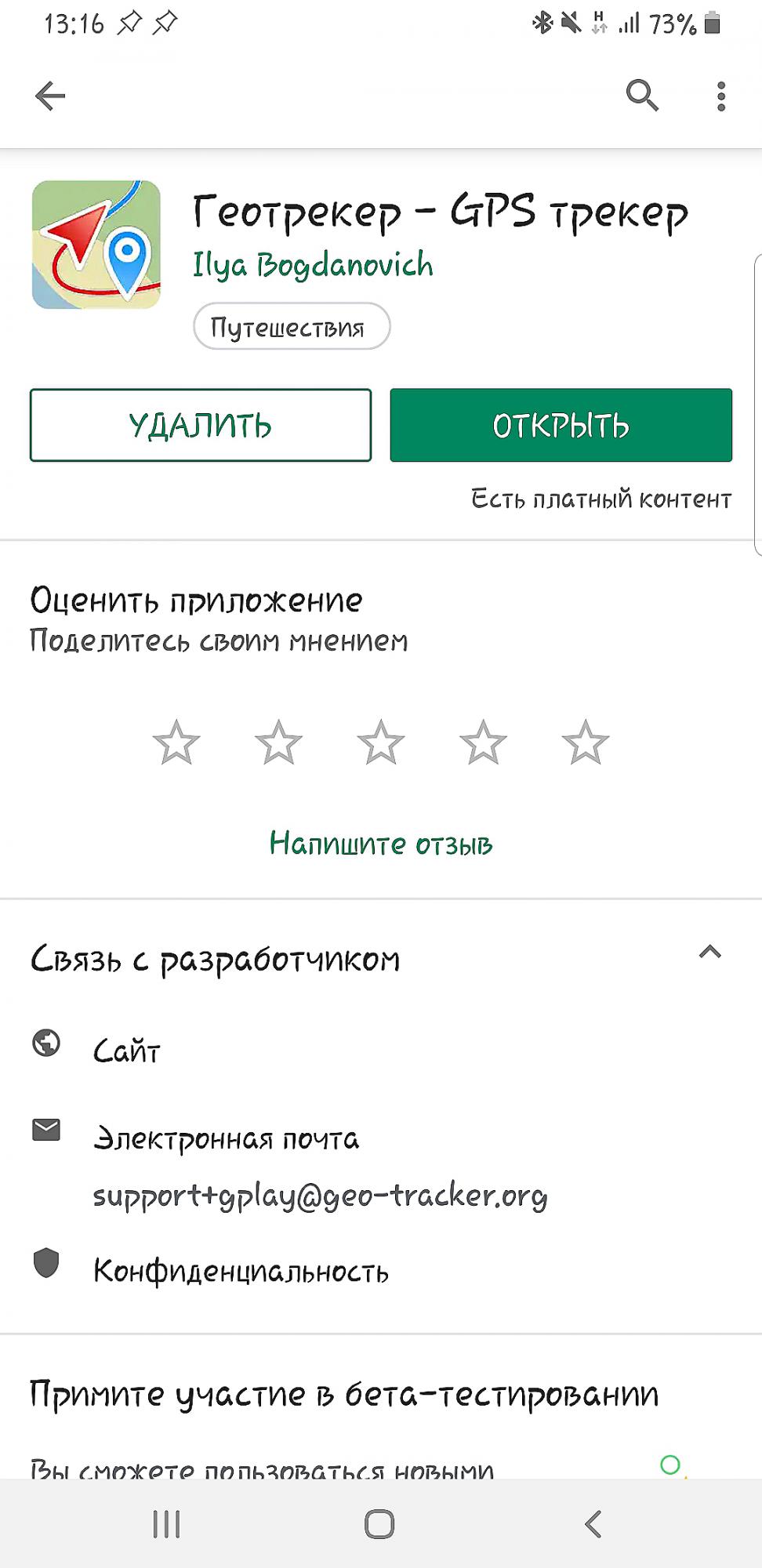Tap Напишите отзыв to write a review
The image size is (762, 1568).
[381, 844]
